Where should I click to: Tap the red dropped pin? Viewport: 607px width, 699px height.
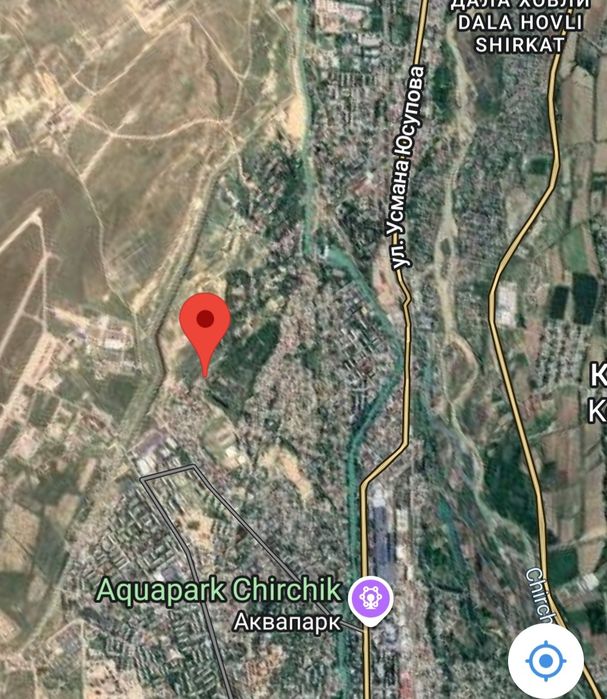coord(205,327)
